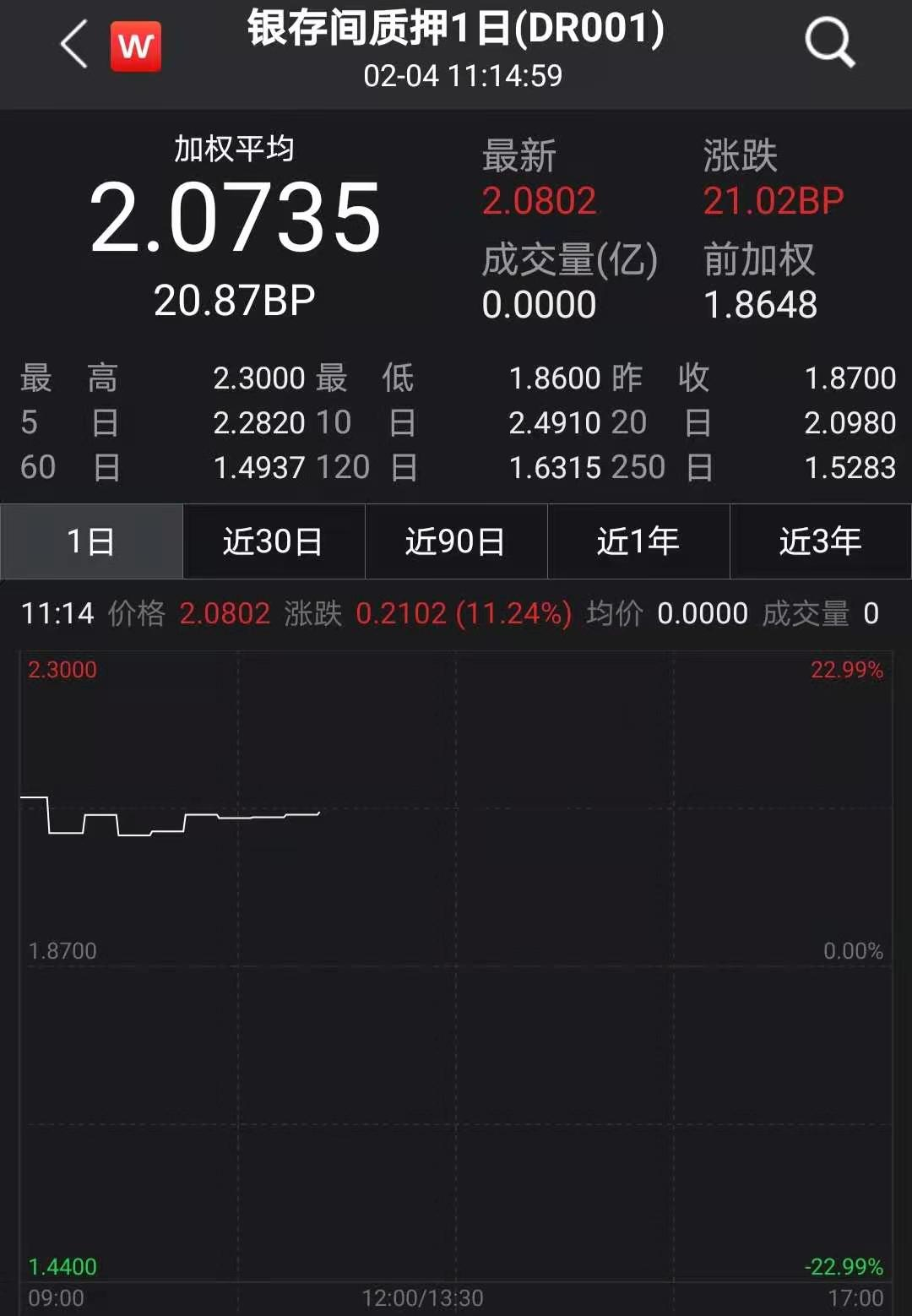Select the 1日 chart tab

91,541
